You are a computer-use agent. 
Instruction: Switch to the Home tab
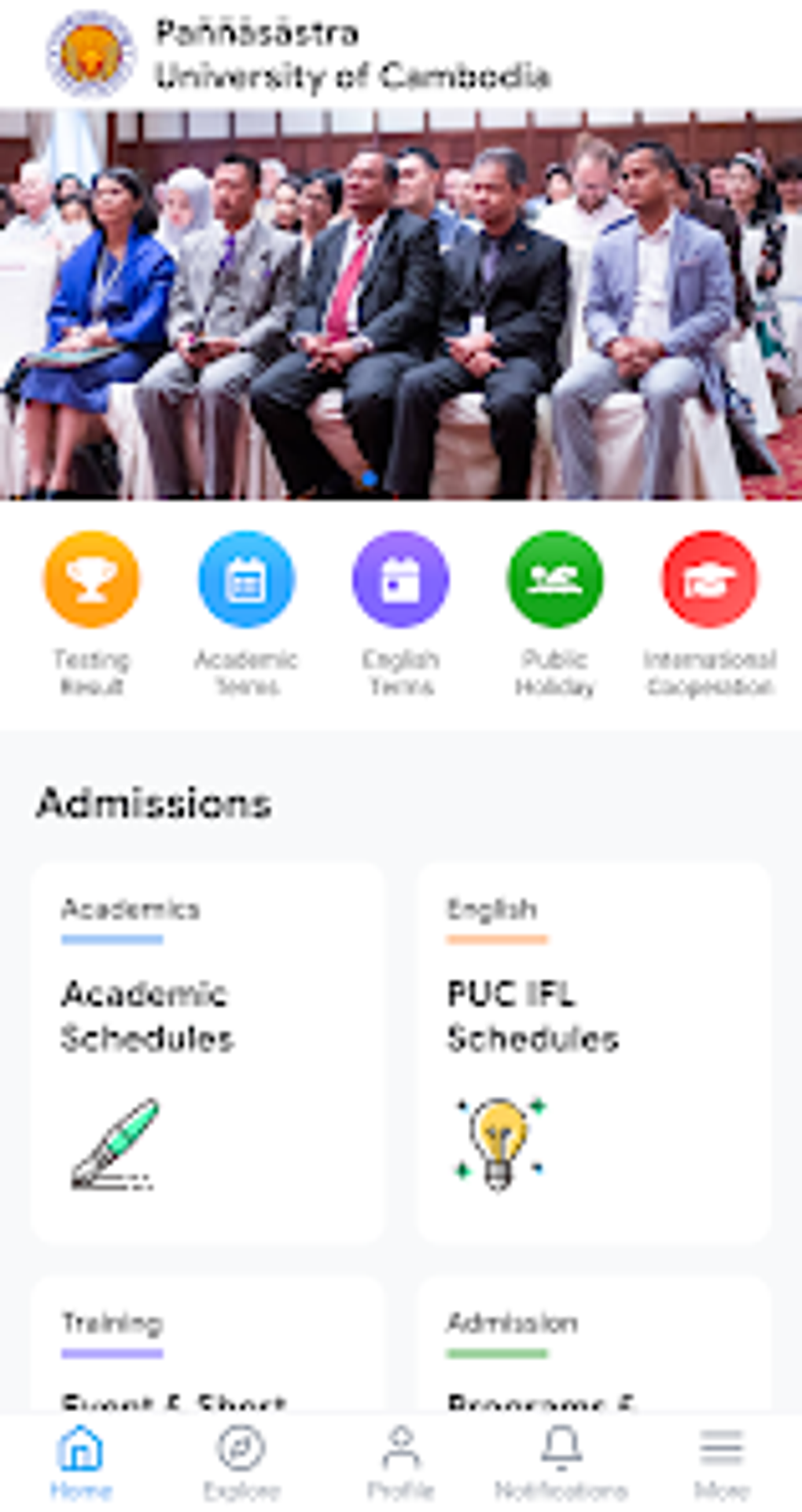[81, 1462]
